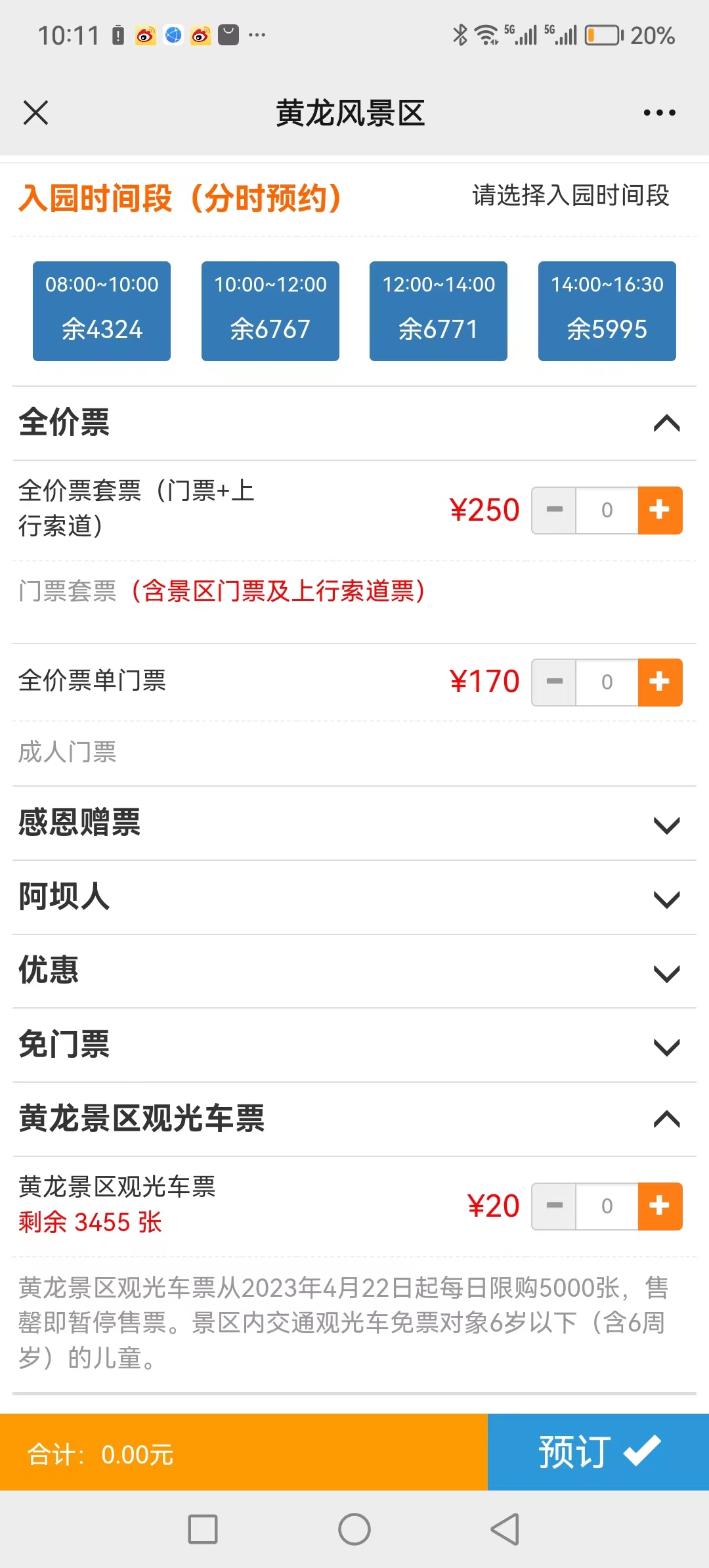Increase the ¥170 全价票单门票 ticket quantity
Viewport: 709px width, 1568px height.
click(x=660, y=682)
